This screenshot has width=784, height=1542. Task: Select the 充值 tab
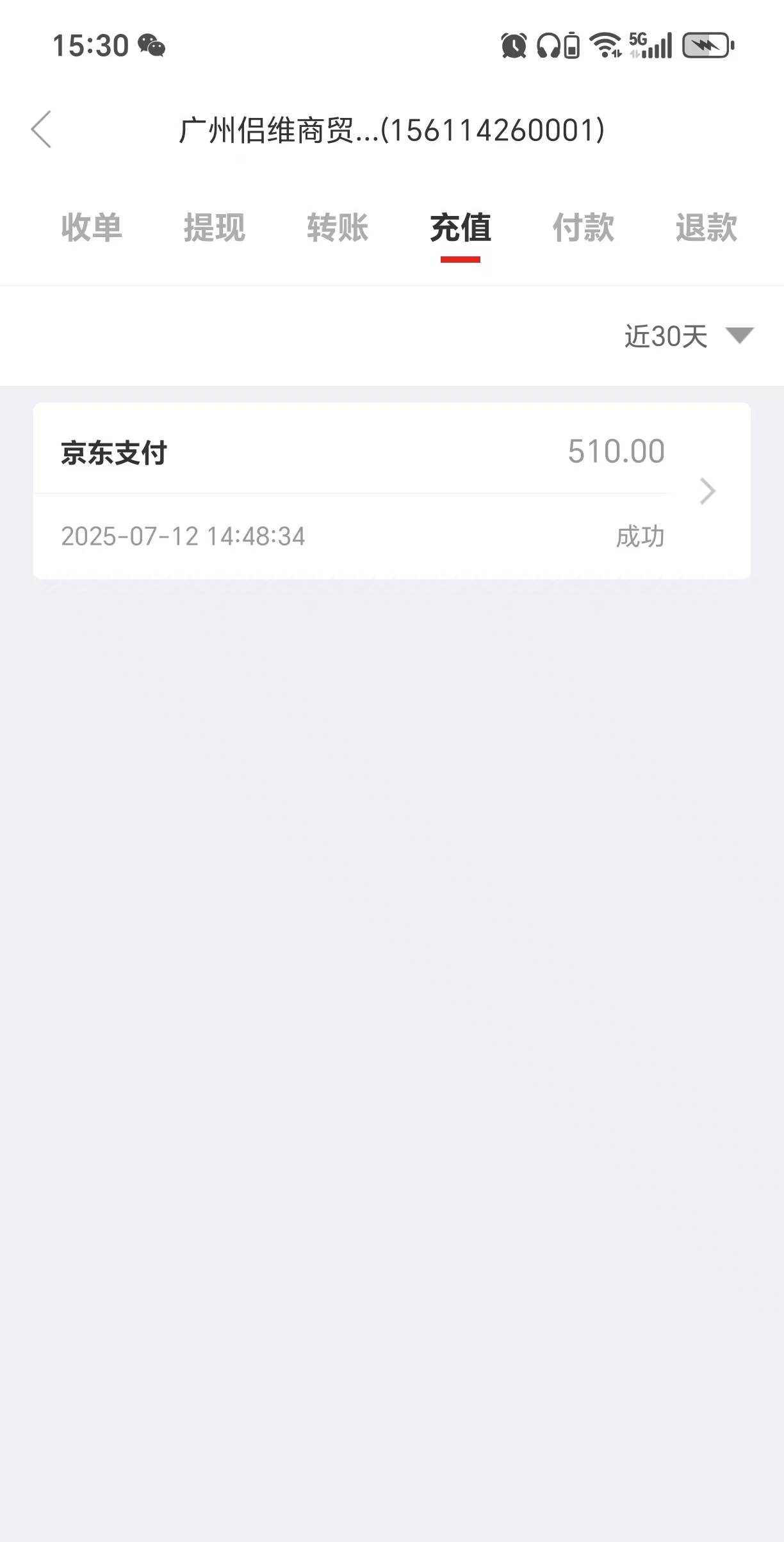pyautogui.click(x=461, y=228)
